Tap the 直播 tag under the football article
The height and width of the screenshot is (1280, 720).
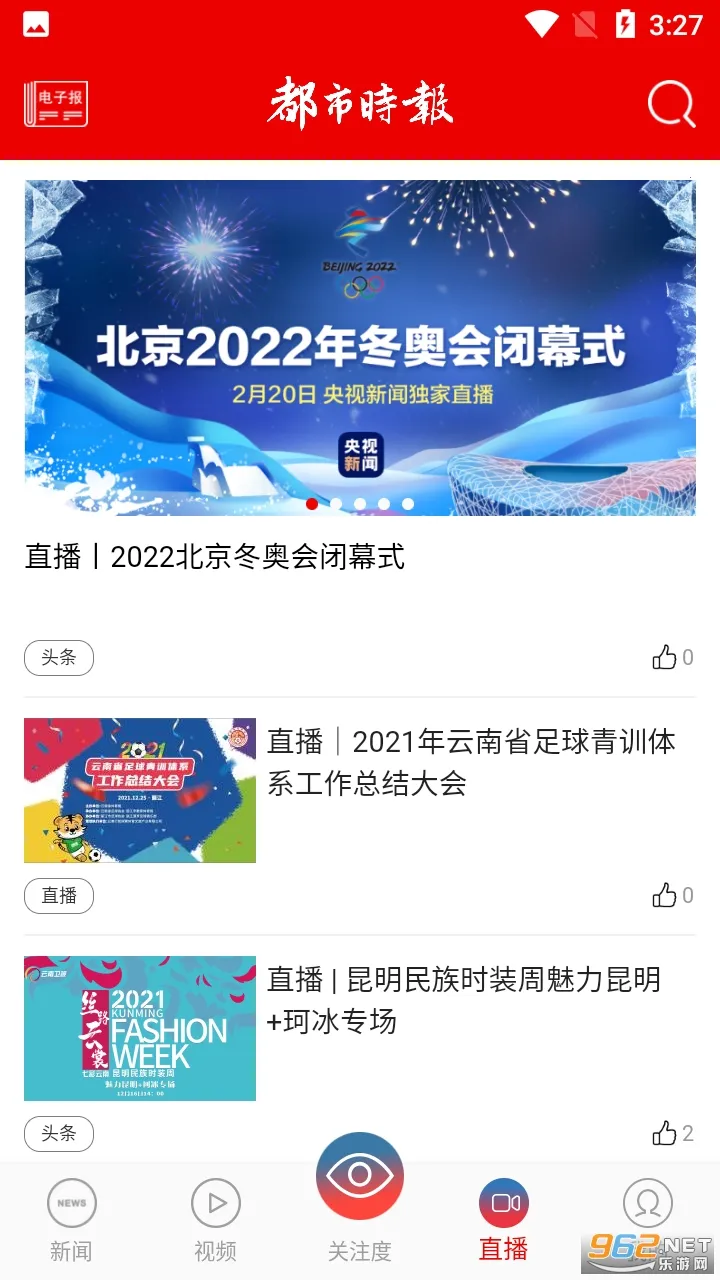(58, 895)
